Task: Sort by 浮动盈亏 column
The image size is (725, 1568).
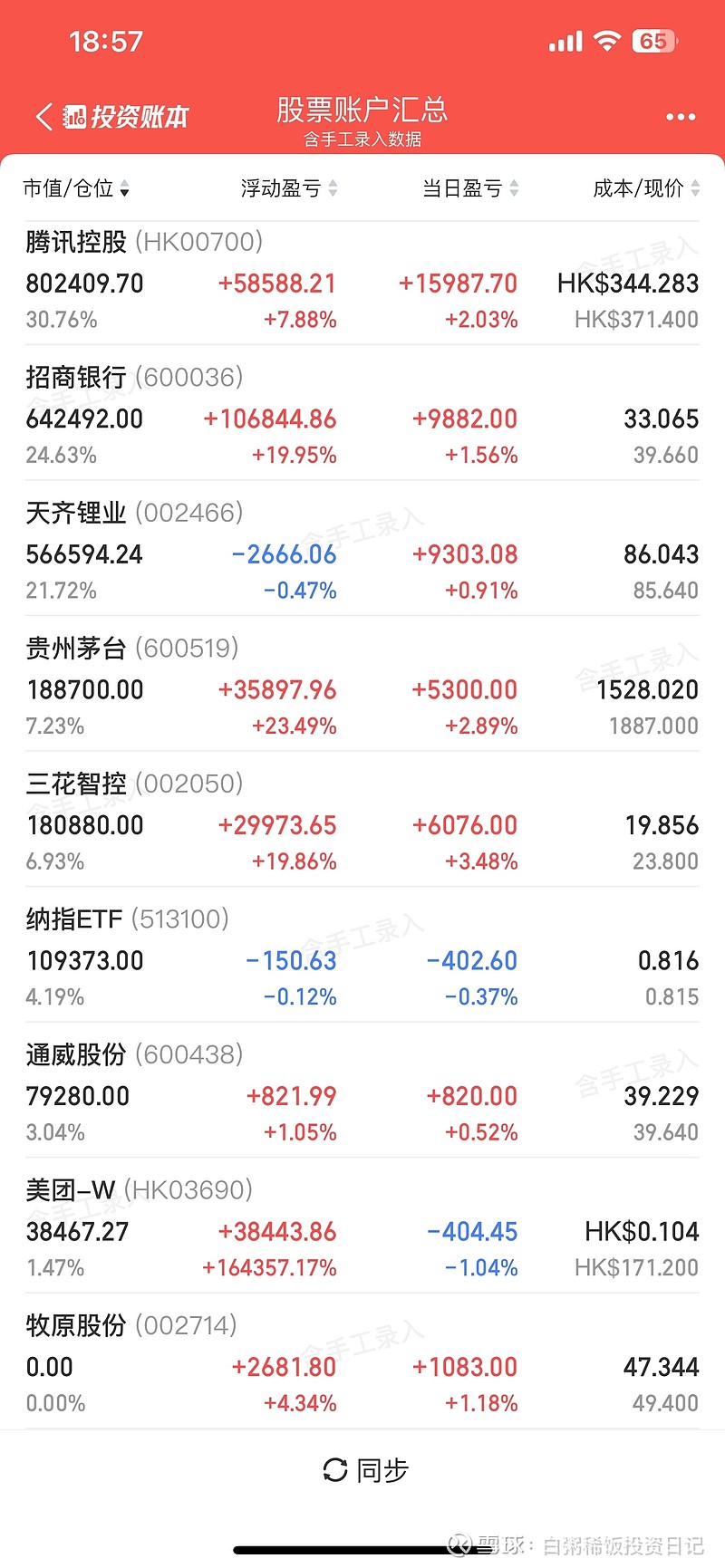Action: [289, 188]
